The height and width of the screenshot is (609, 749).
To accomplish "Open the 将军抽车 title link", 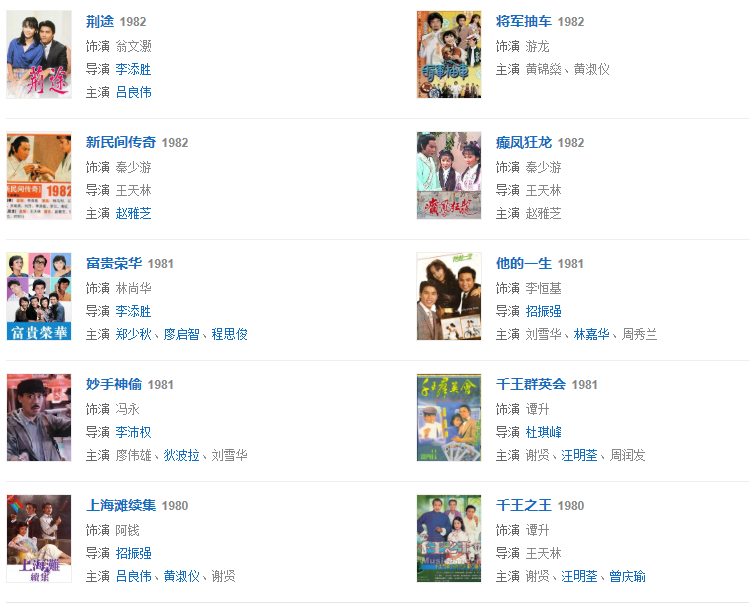I will (524, 21).
